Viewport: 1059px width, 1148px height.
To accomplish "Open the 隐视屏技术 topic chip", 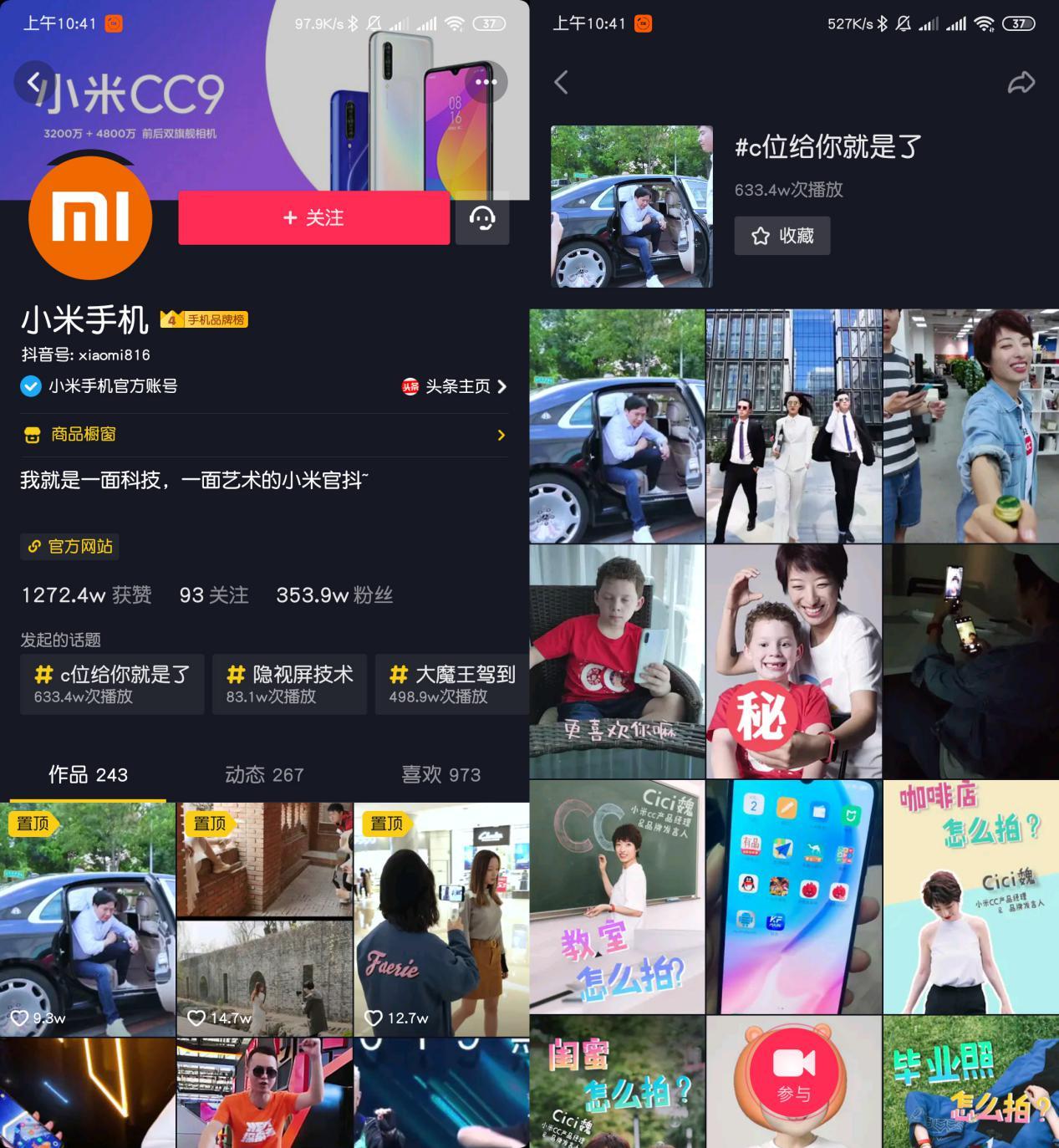I will [289, 684].
